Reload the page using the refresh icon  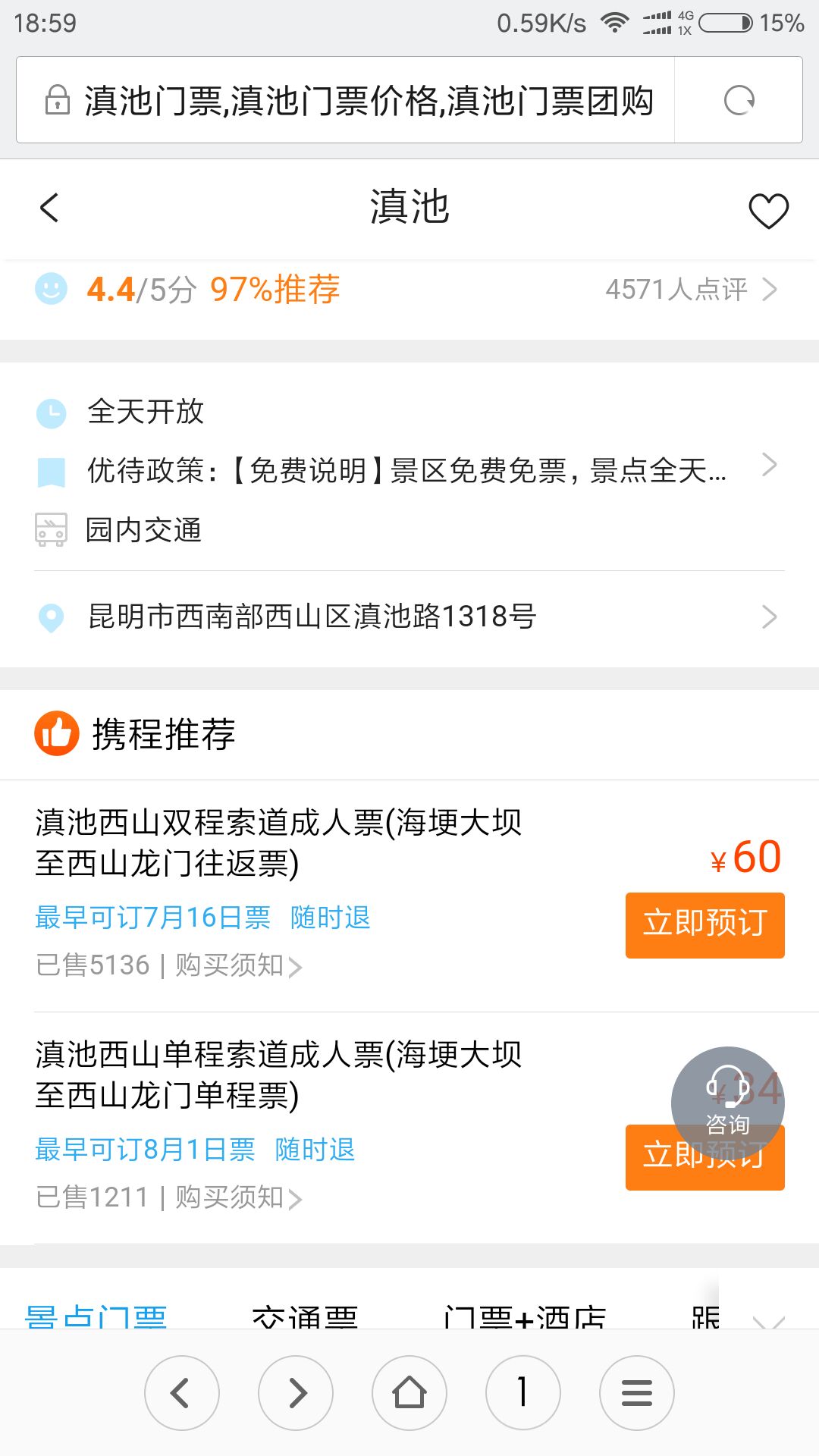[739, 100]
